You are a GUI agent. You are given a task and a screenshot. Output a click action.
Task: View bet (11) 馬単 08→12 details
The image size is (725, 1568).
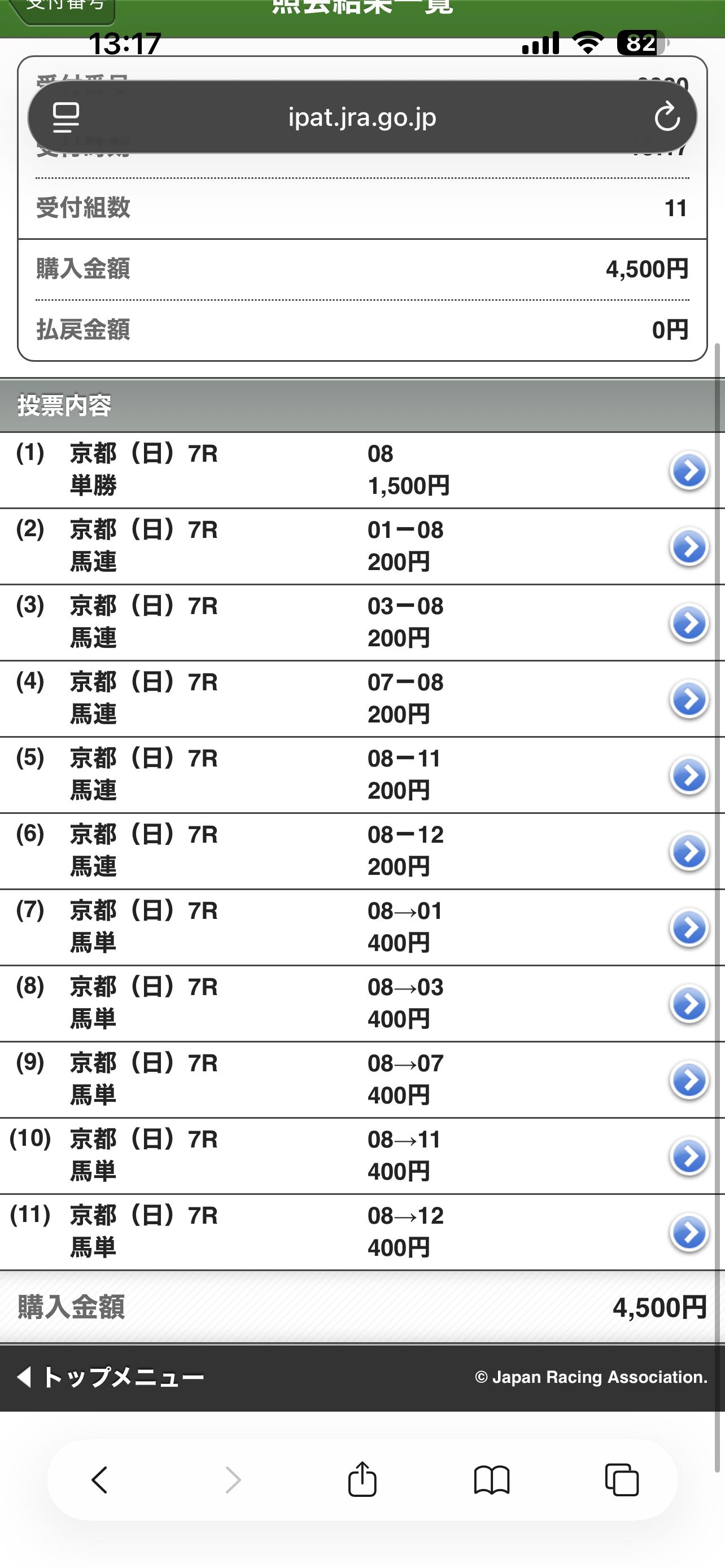tap(688, 1232)
